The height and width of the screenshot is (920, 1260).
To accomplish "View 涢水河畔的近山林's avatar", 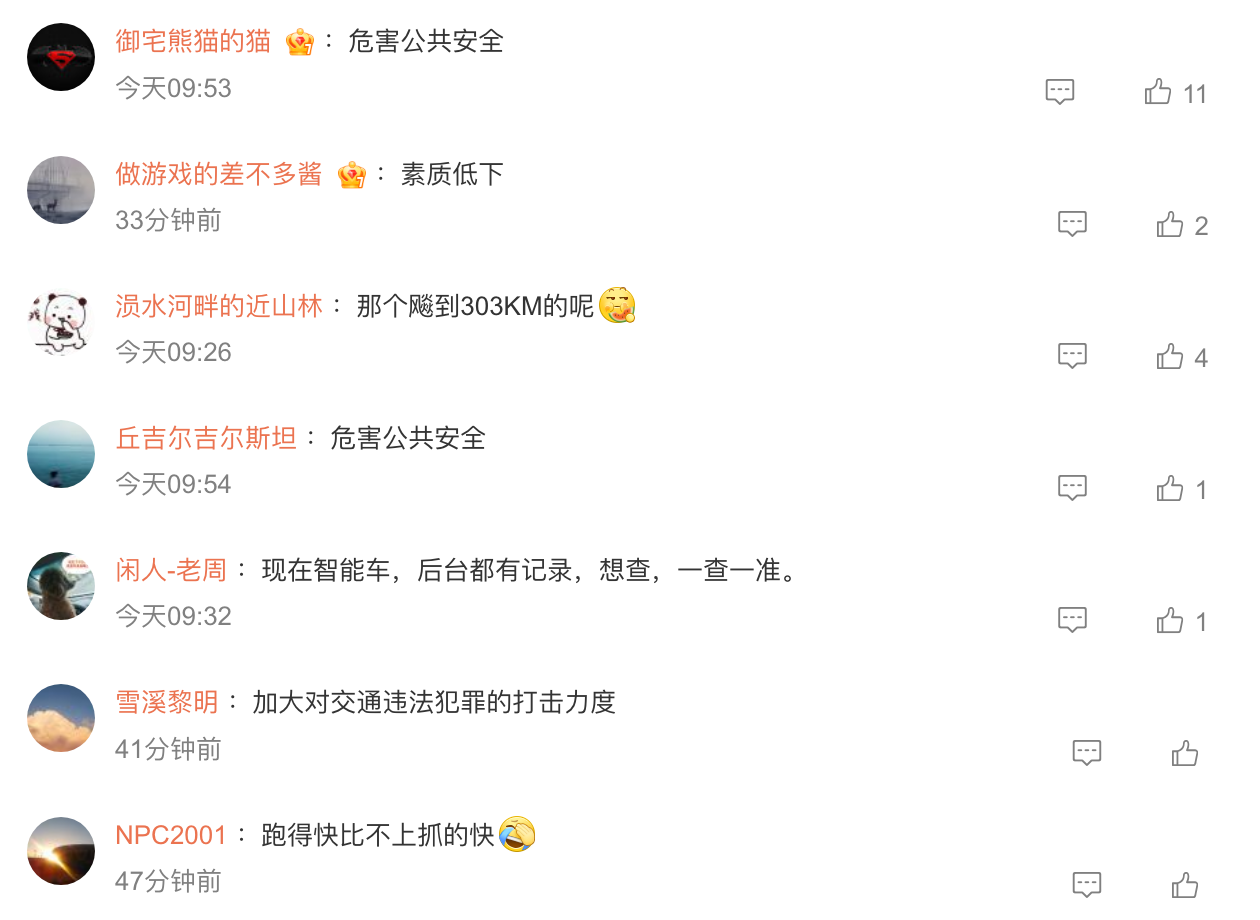I will point(61,322).
